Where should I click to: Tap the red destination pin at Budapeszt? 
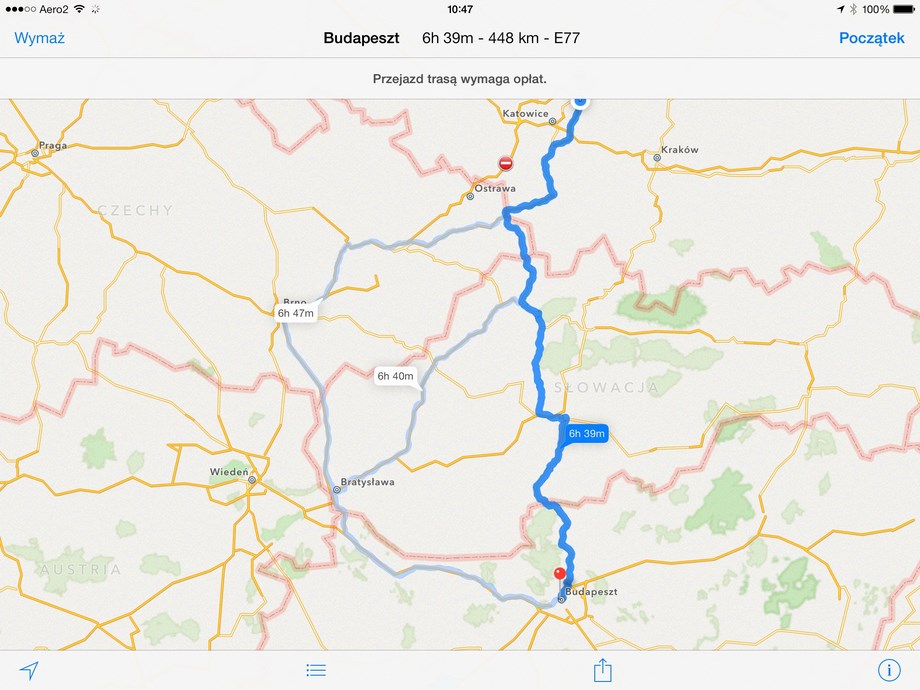pos(559,575)
